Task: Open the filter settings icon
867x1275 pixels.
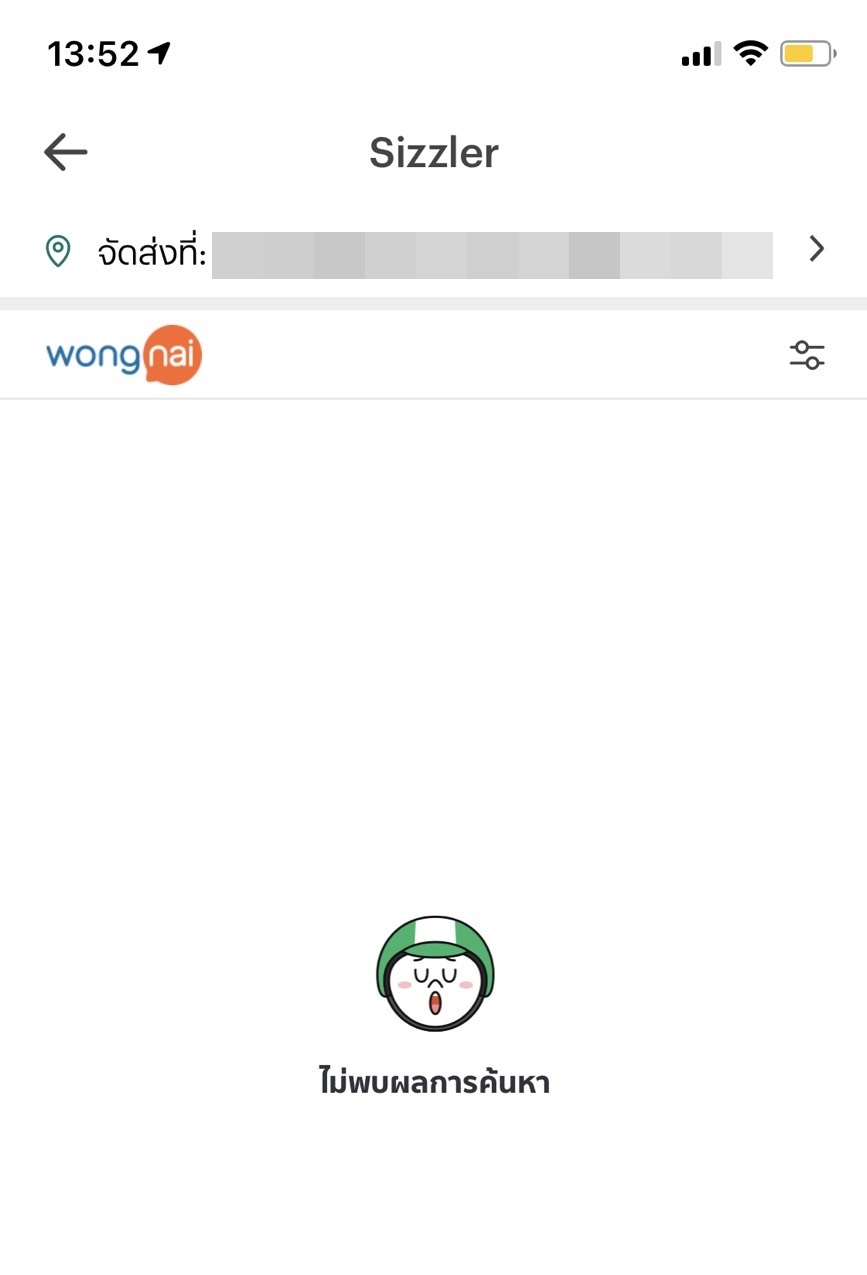Action: pyautogui.click(x=806, y=355)
